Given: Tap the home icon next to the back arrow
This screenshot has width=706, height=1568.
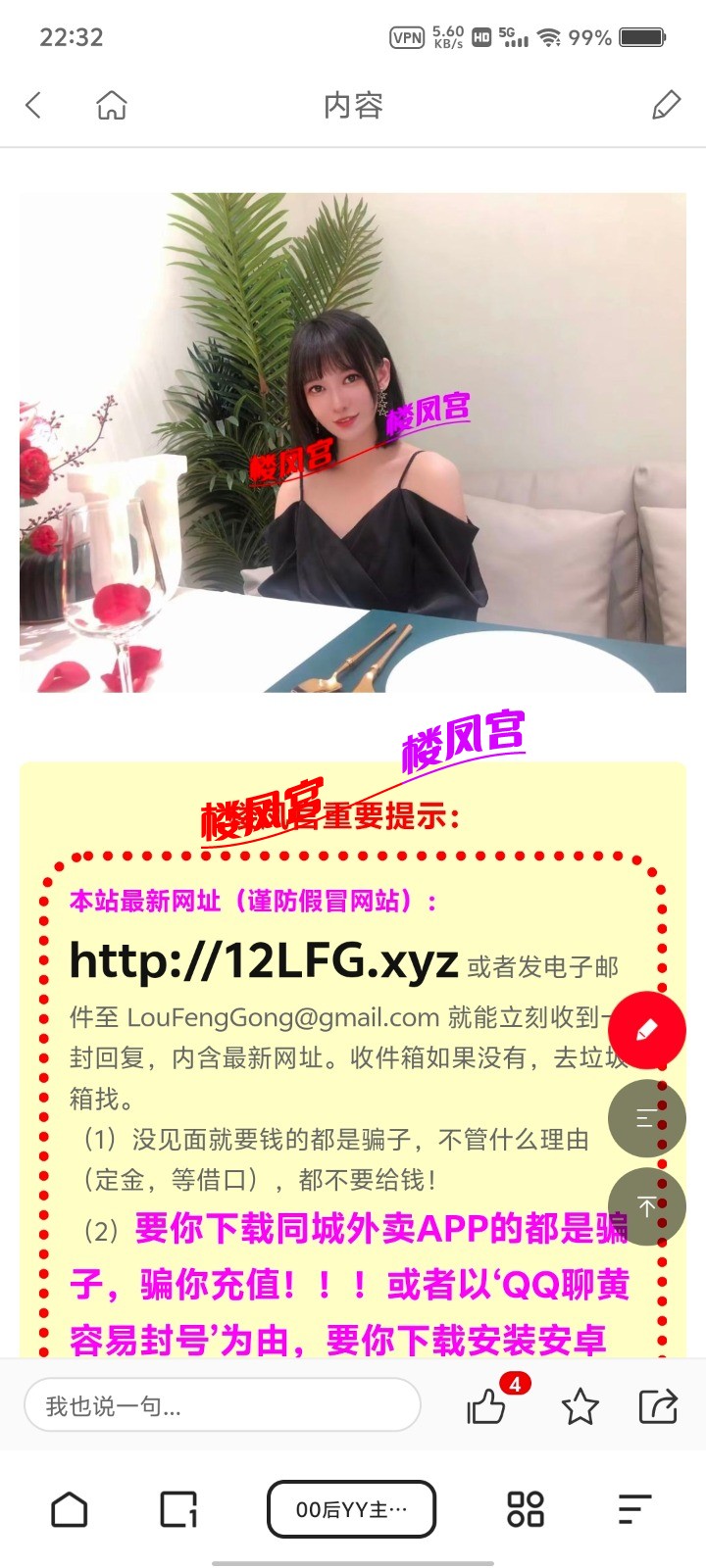Looking at the screenshot, I should (111, 105).
